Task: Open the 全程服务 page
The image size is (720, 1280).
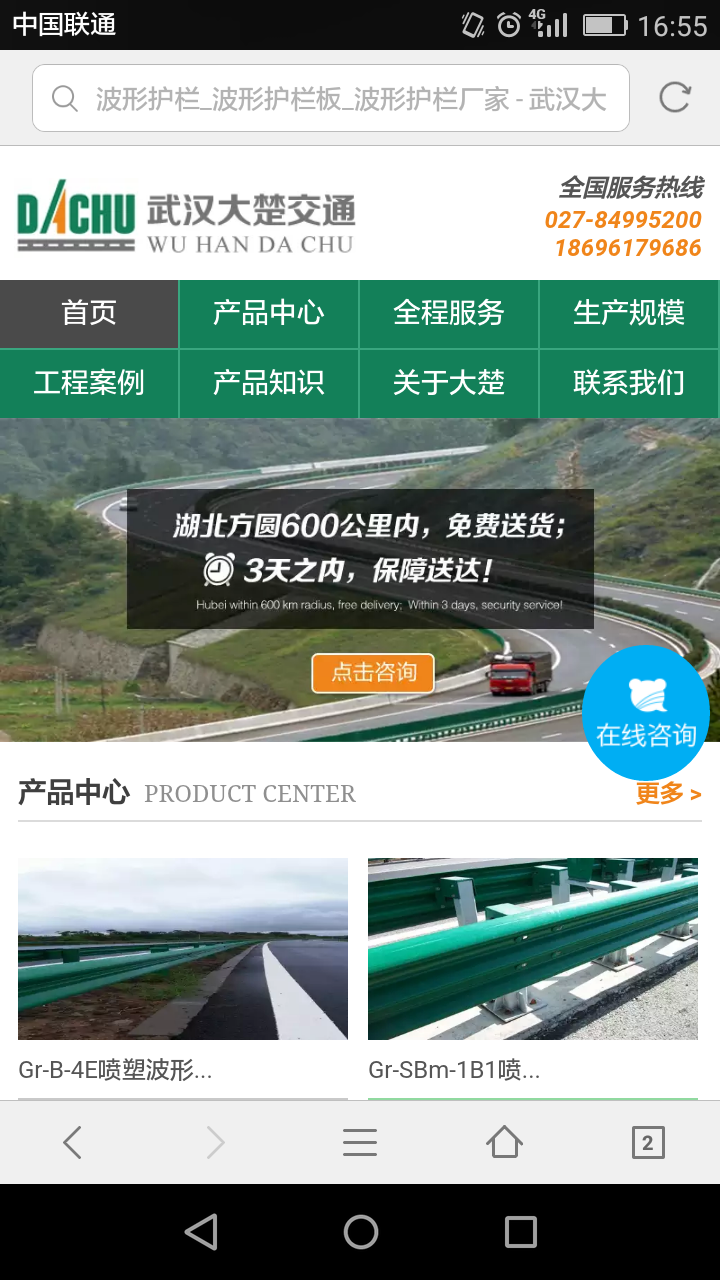Action: tap(449, 314)
